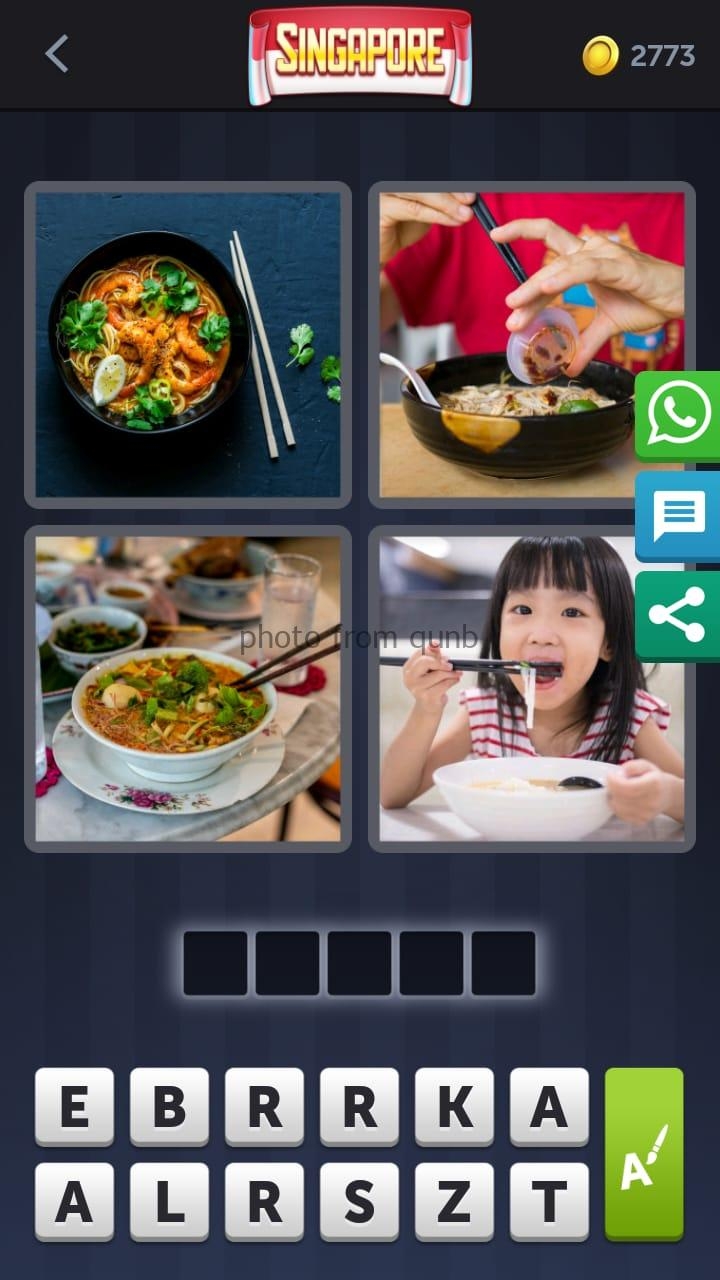Share the puzzle via text message
The width and height of the screenshot is (720, 1280).
tap(679, 516)
